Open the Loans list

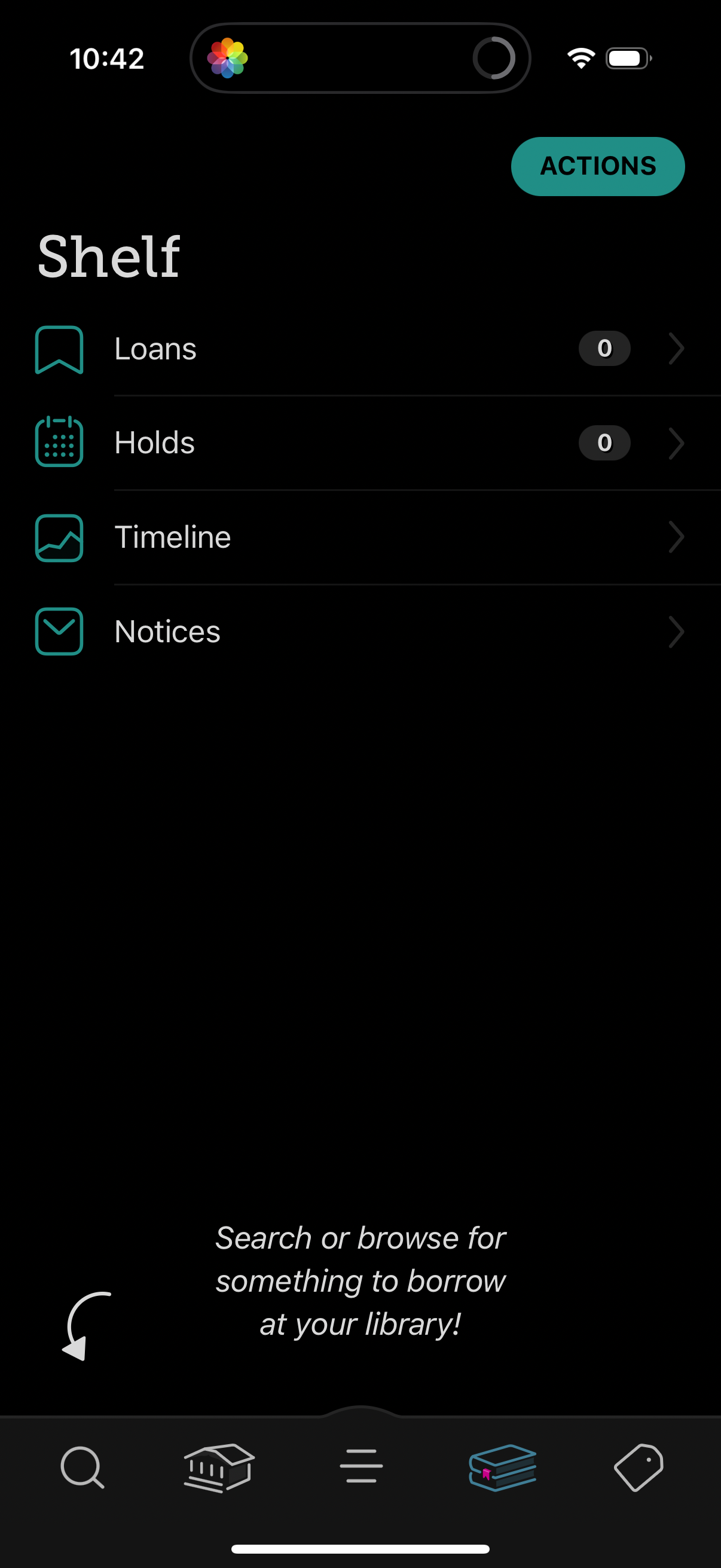pos(155,349)
